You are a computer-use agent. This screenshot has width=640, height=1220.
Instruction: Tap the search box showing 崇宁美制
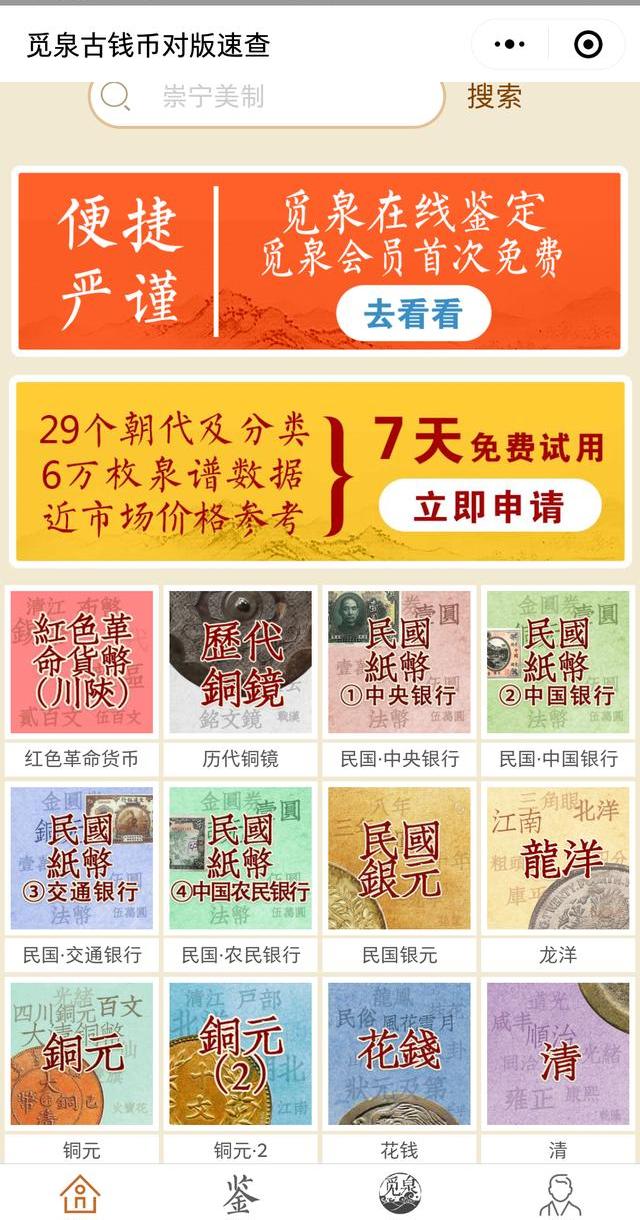point(265,97)
